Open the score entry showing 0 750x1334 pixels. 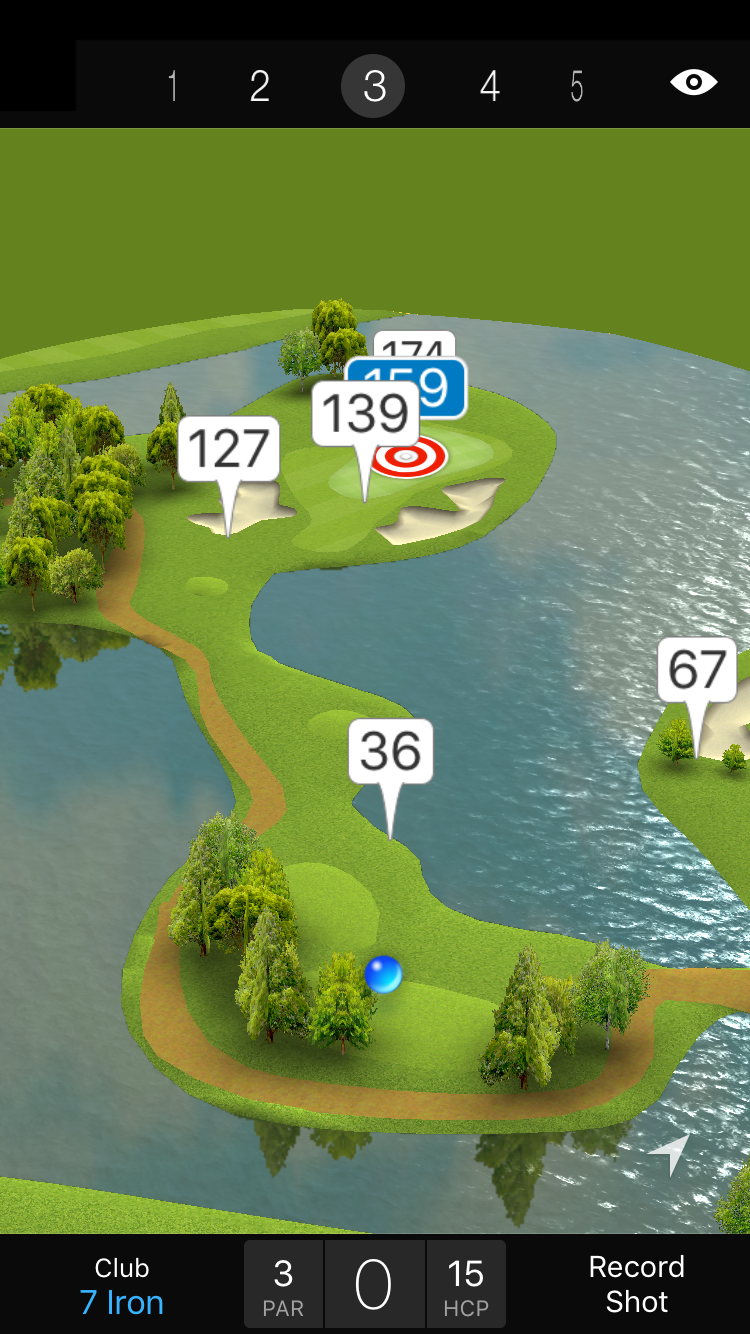pyautogui.click(x=374, y=1285)
